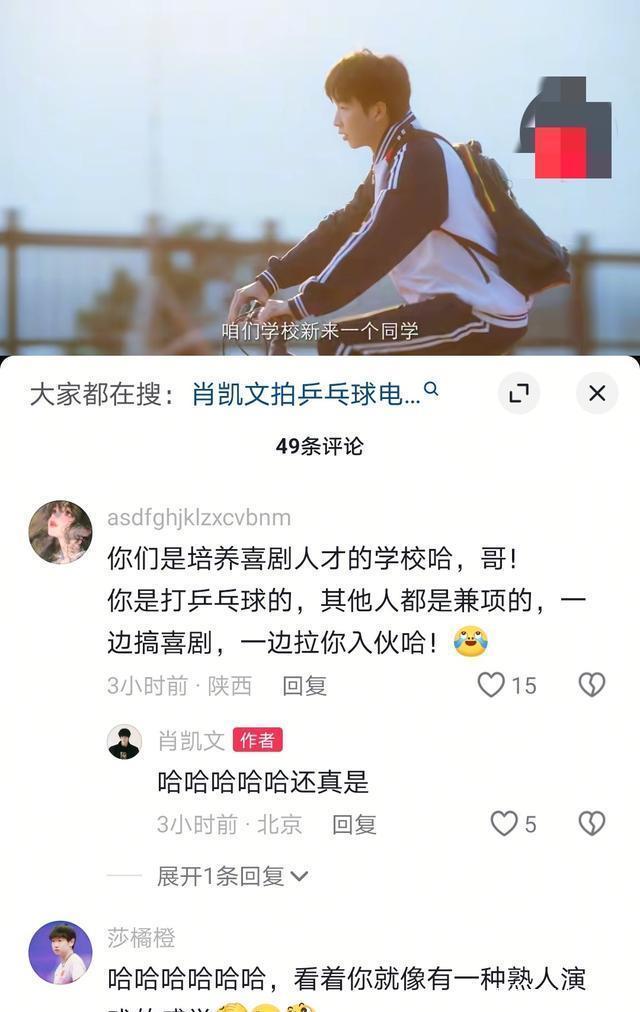Screen dimensions: 640x1012
Task: Like 肖凯文's reply
Action: [x=504, y=824]
